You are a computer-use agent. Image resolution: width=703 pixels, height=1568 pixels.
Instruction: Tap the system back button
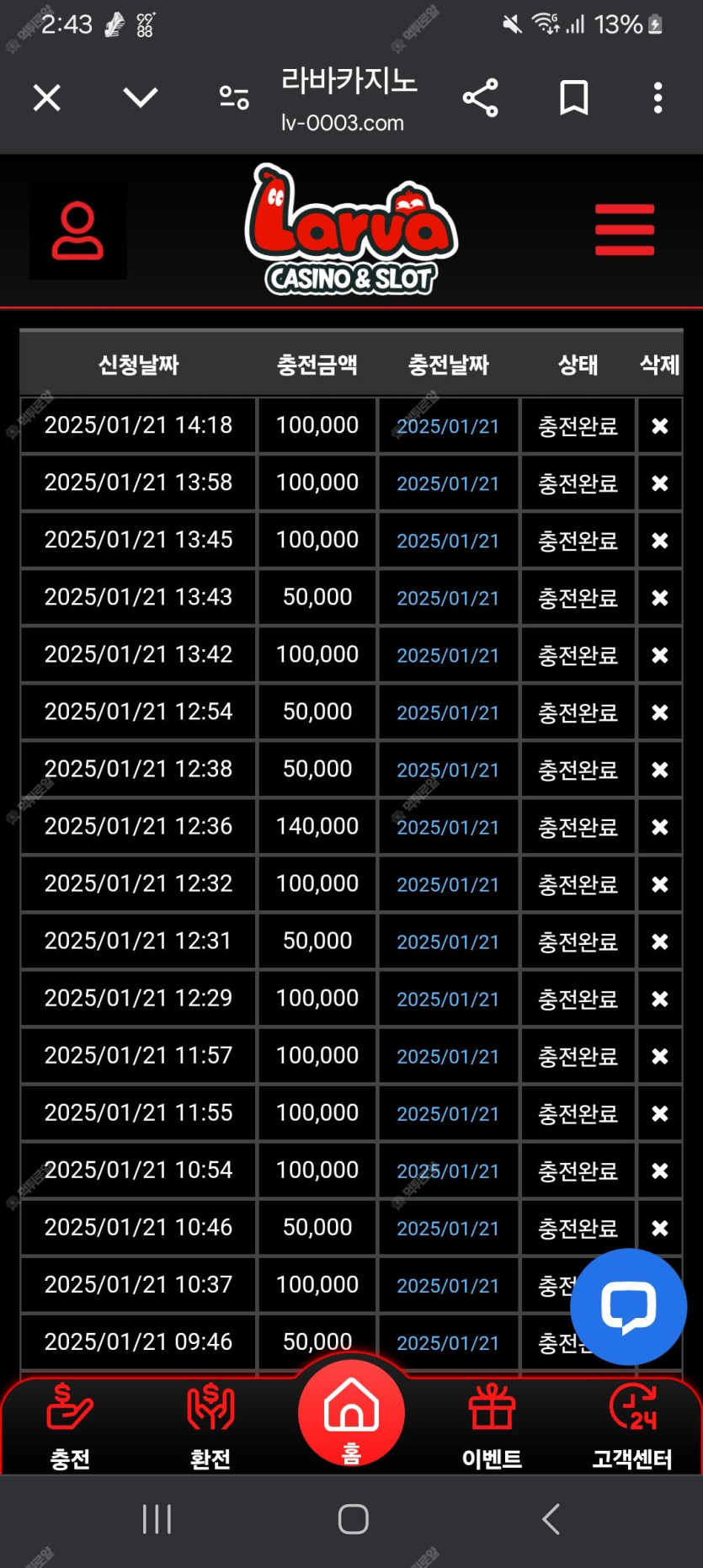(x=551, y=1519)
